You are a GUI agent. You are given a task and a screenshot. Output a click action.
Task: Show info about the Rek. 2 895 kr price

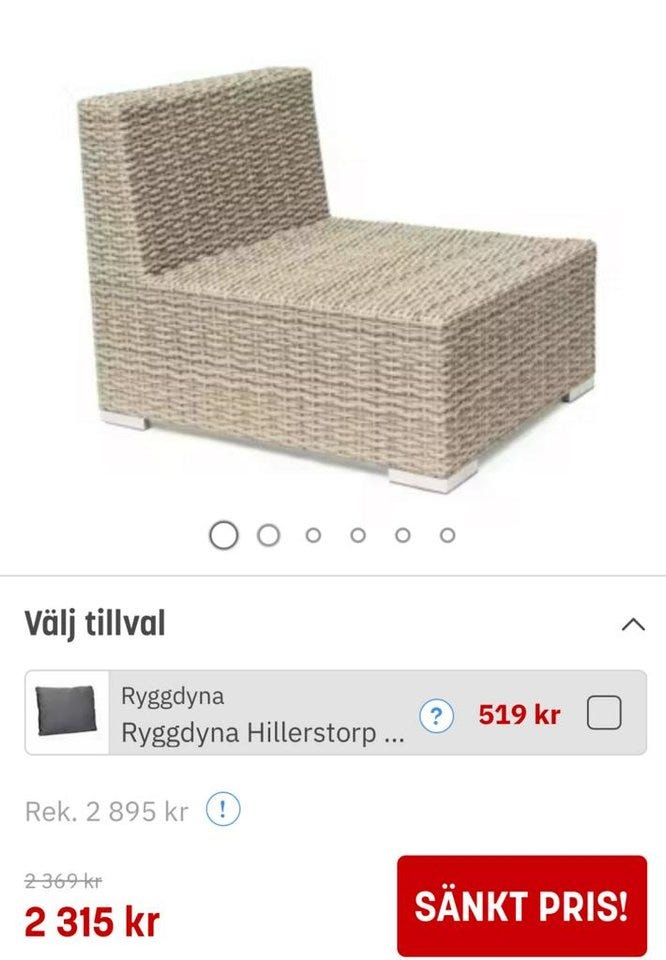click(222, 810)
